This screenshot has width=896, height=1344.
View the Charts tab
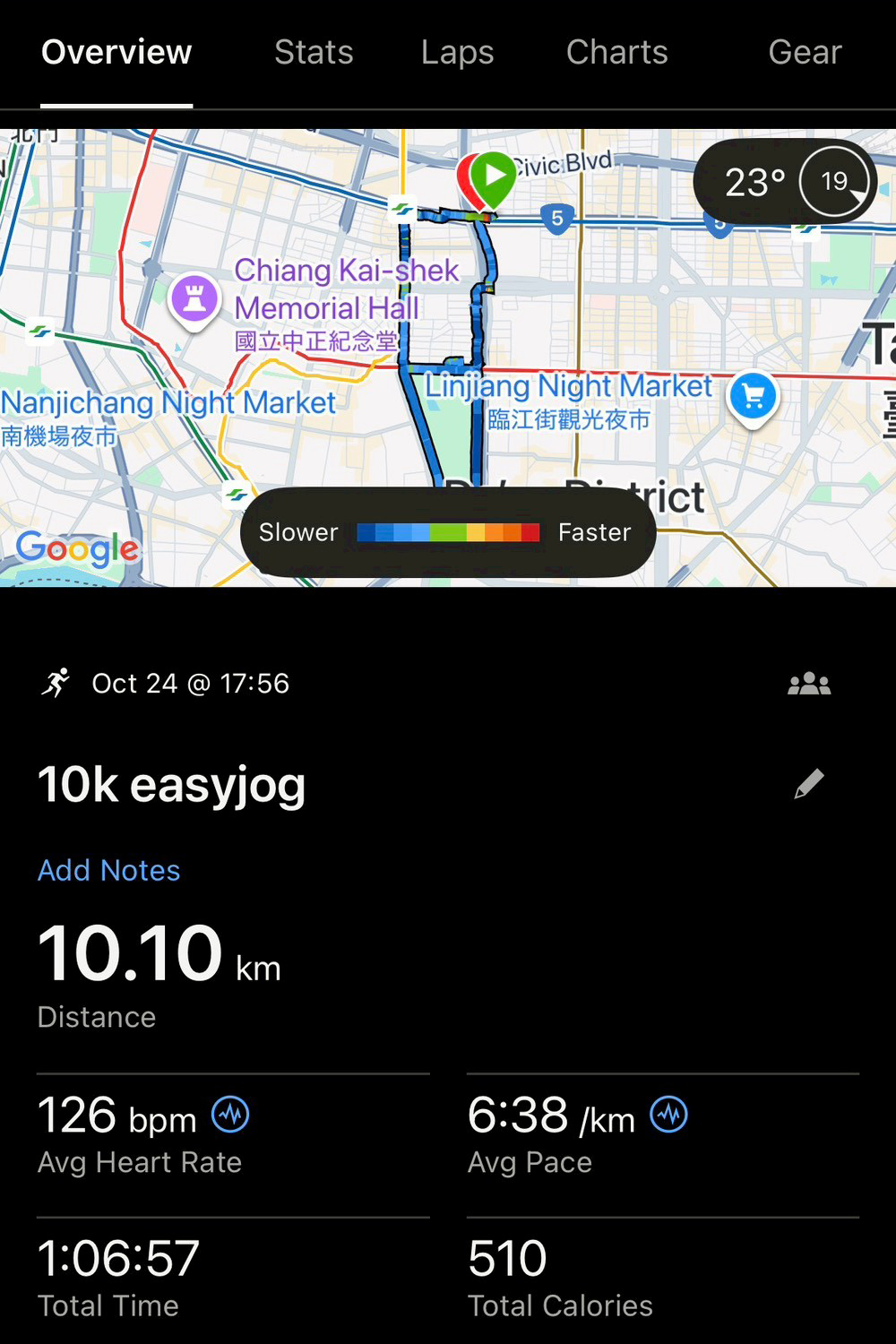click(616, 53)
